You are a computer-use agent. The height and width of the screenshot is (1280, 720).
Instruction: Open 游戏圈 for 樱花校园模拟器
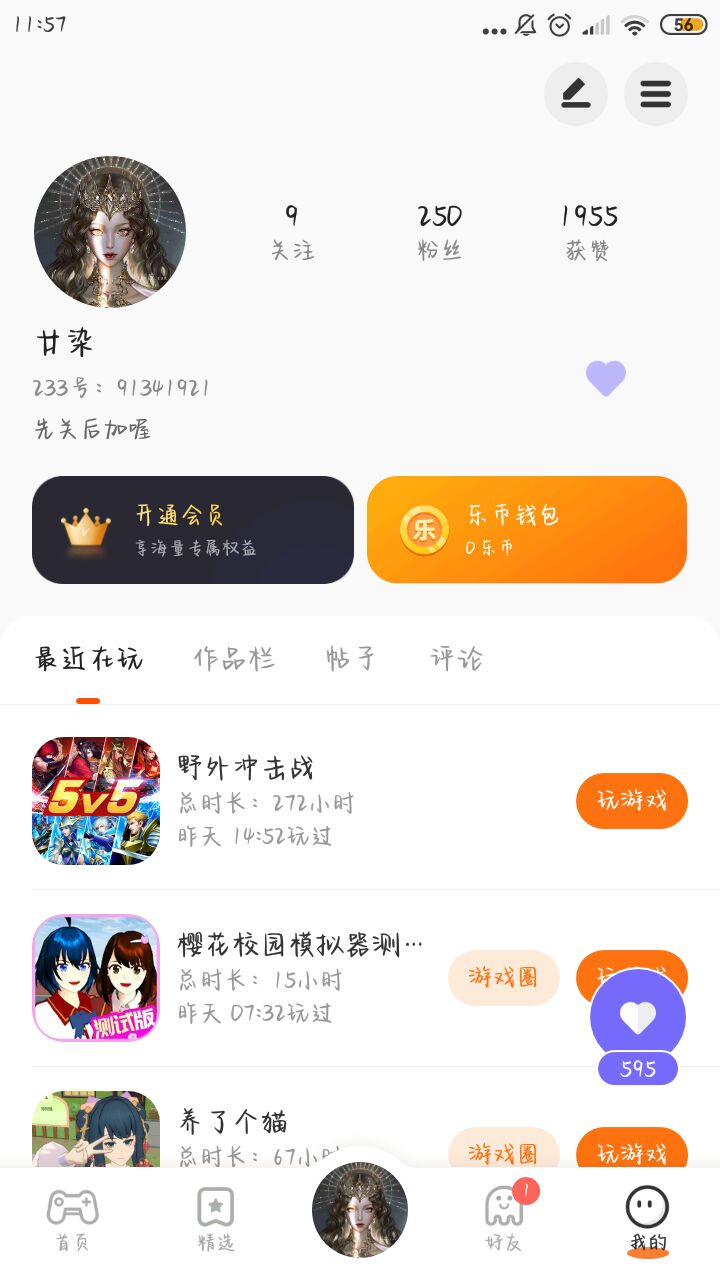tap(503, 978)
